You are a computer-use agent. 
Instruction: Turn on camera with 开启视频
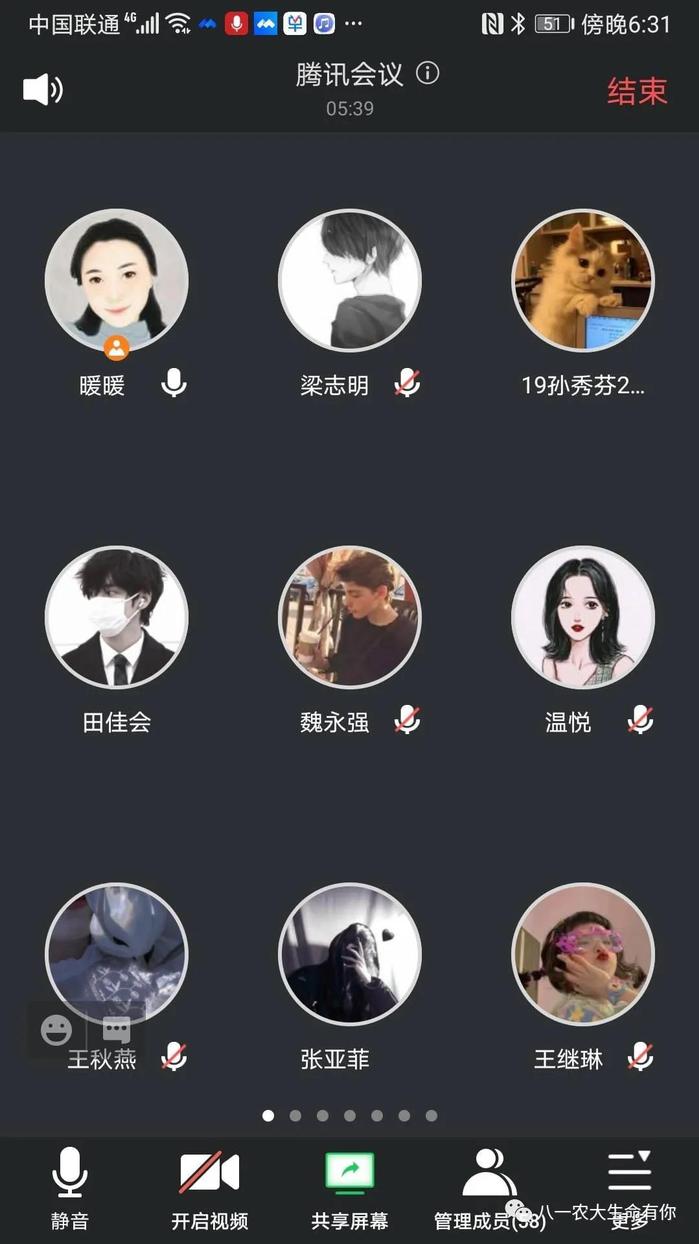click(x=209, y=1187)
